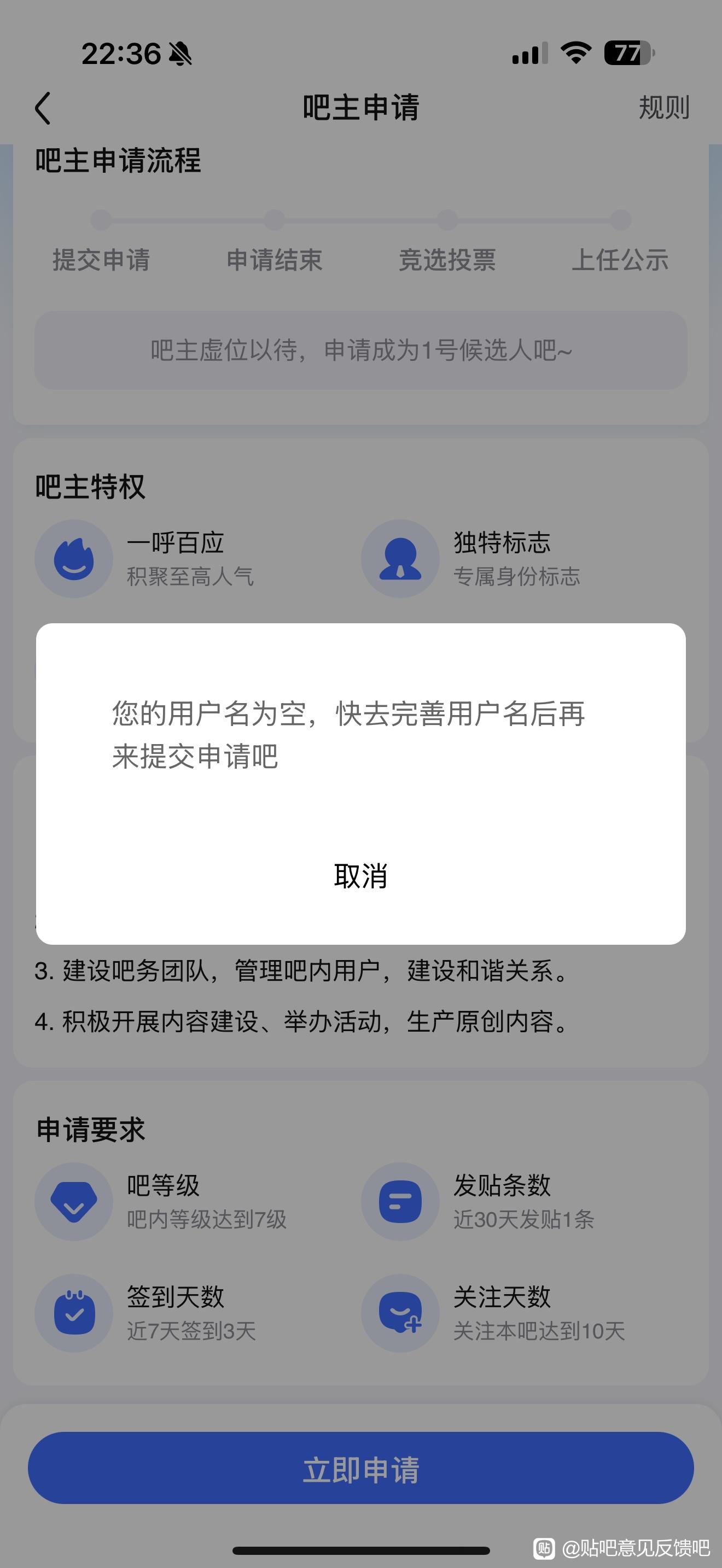Screen dimensions: 722x1568
Task: Go back using the top-left arrow
Action: tap(43, 108)
